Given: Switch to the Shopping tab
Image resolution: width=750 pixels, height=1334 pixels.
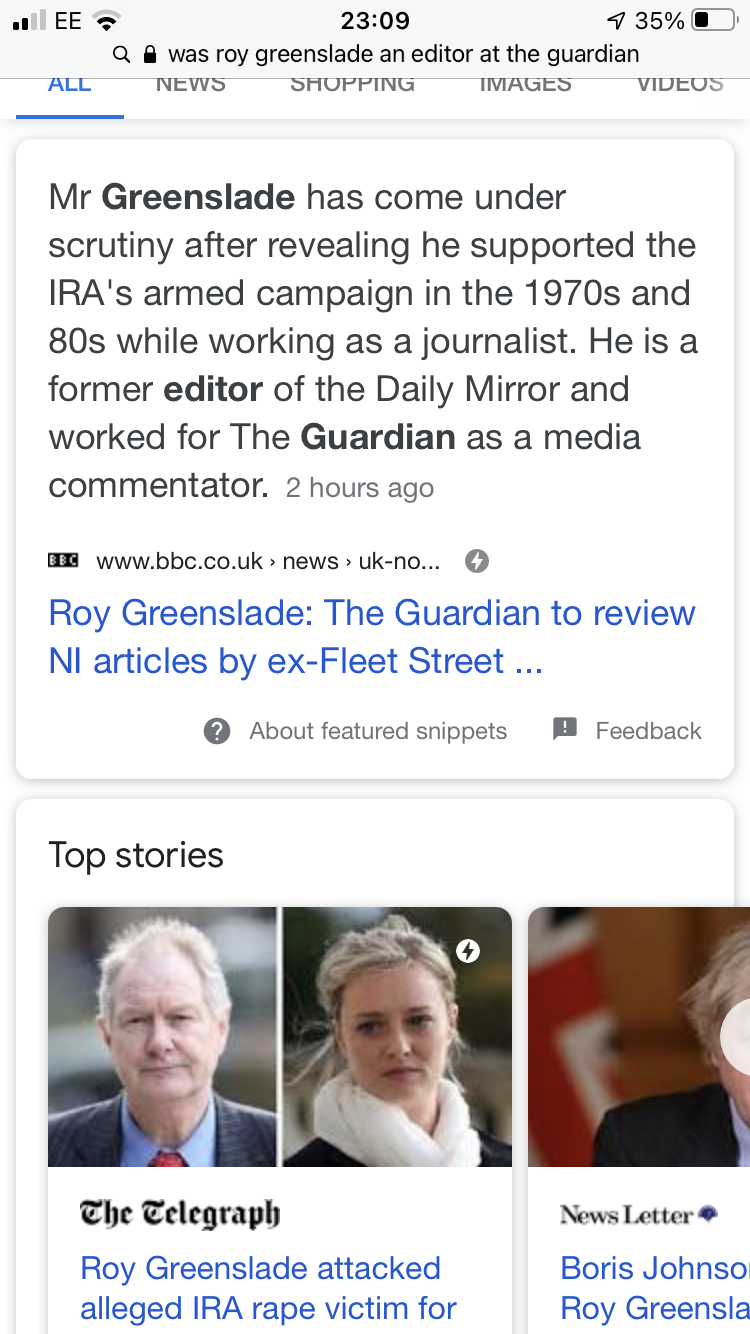Looking at the screenshot, I should tap(352, 86).
